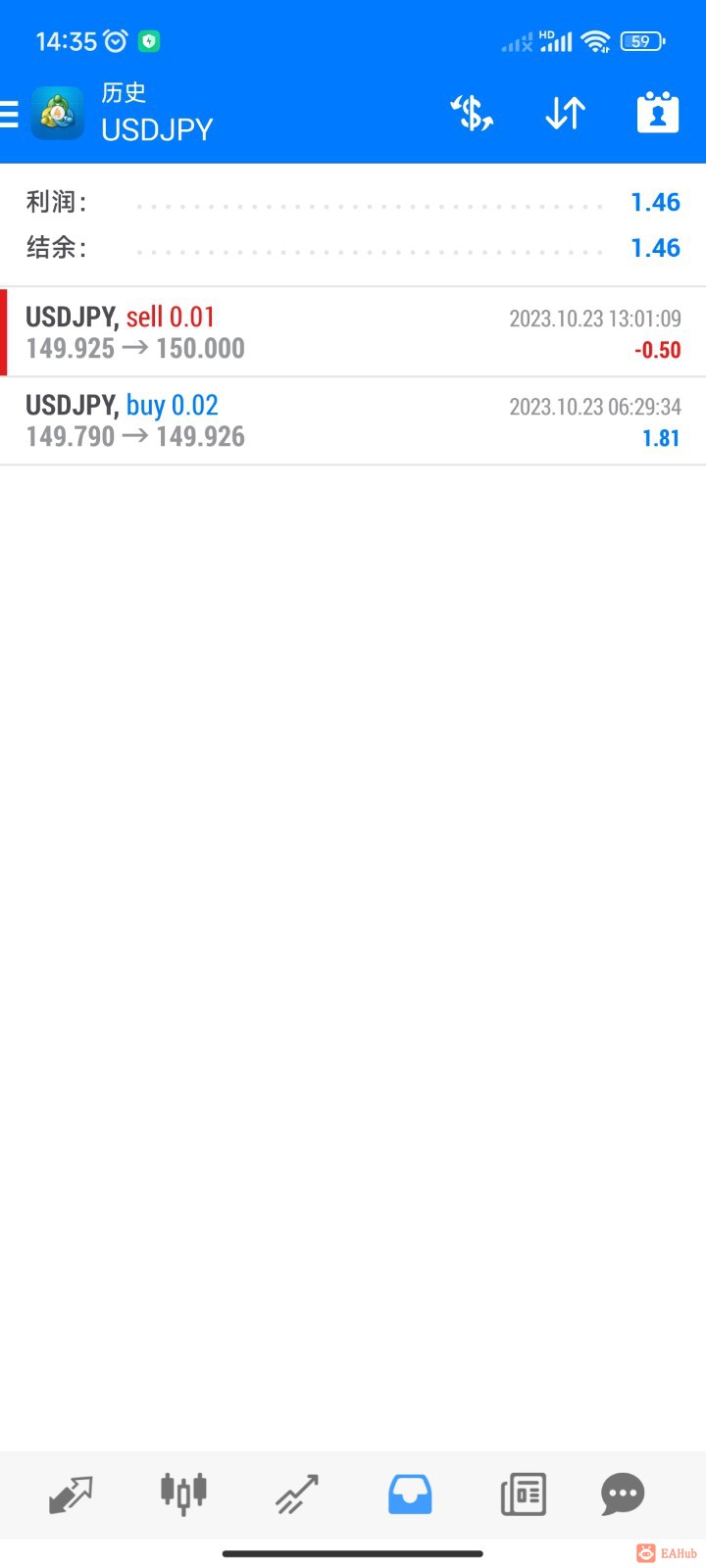Screen dimensions: 706x1568
Task: Select the USDJPY sell 0.01 trade record
Action: pos(353,333)
